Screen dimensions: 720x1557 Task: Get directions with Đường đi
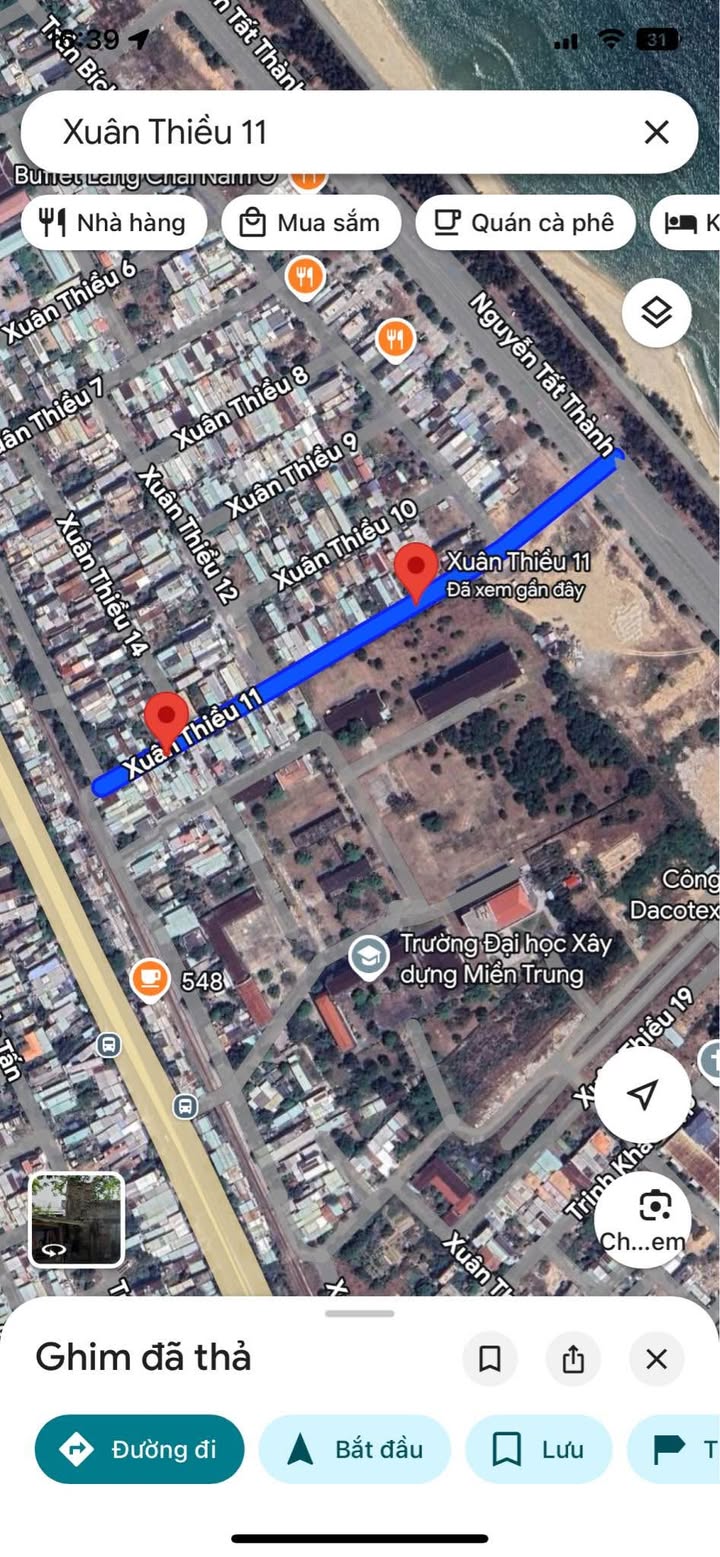140,1449
